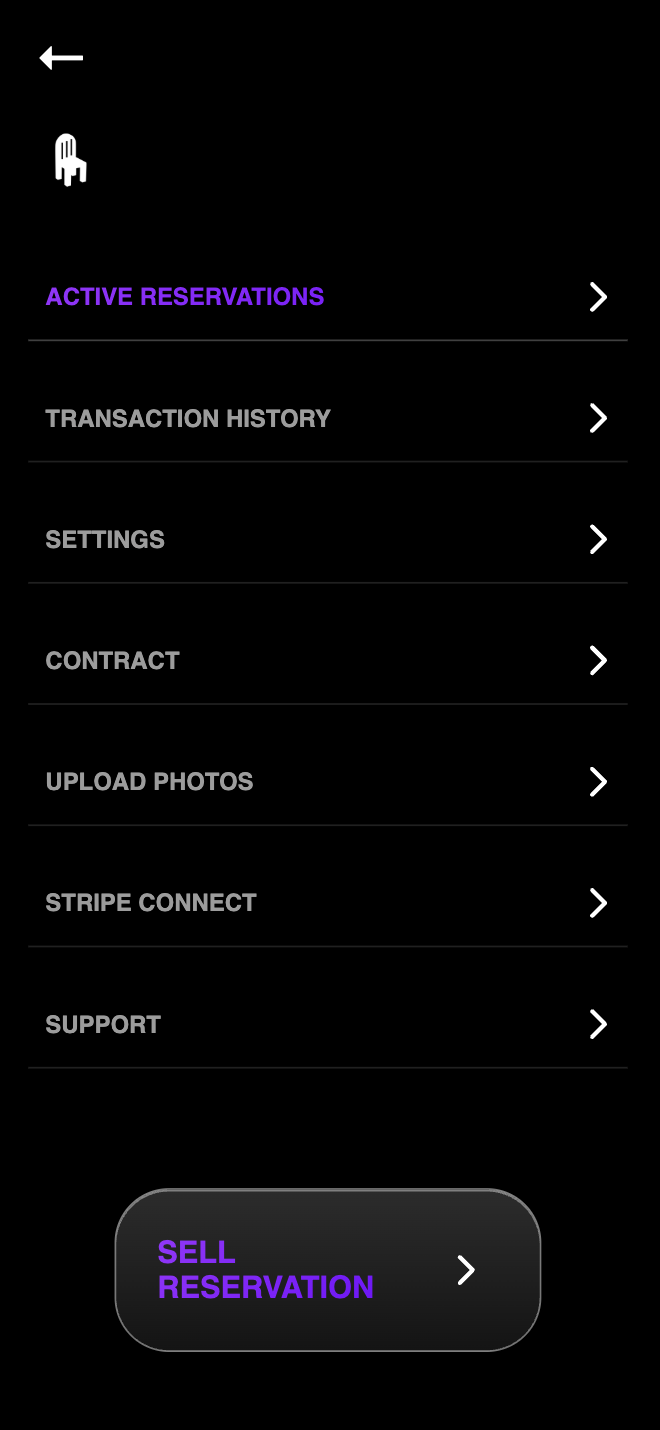Open the Contract section
660x1430 pixels.
pos(327,660)
